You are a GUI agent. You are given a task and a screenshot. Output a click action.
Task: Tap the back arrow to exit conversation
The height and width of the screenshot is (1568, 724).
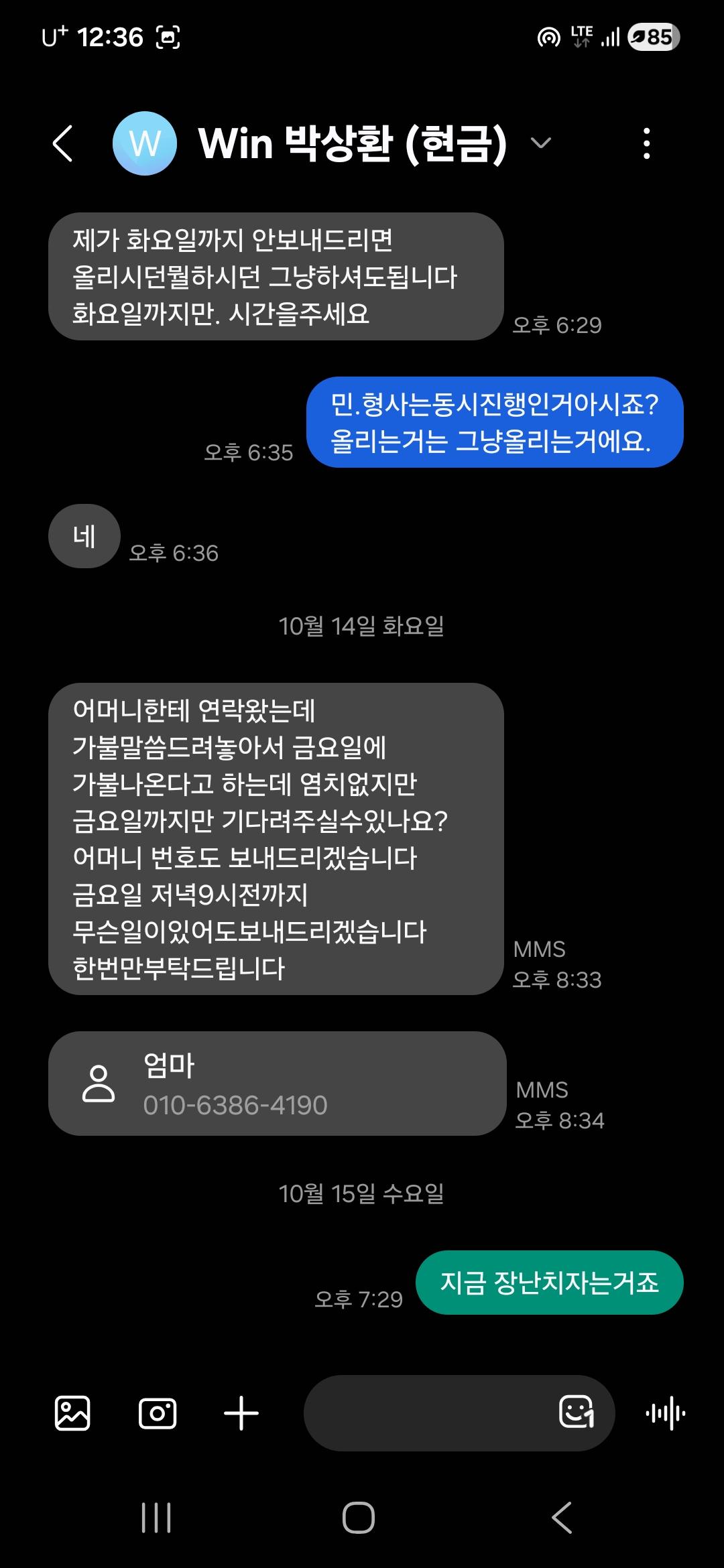click(64, 143)
